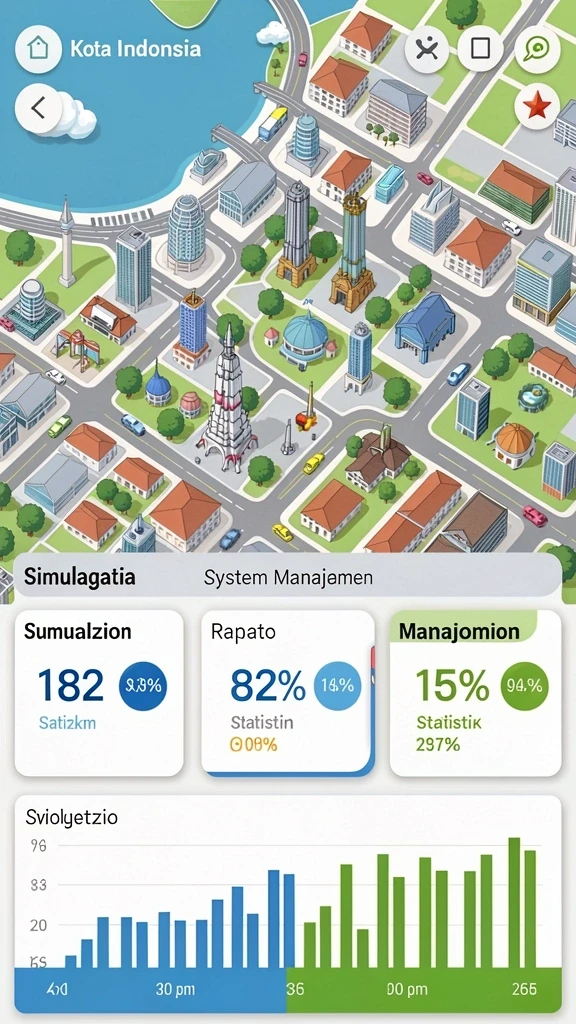Viewport: 576px width, 1024px height.
Task: Tap the red star favorite button
Action: tap(537, 106)
